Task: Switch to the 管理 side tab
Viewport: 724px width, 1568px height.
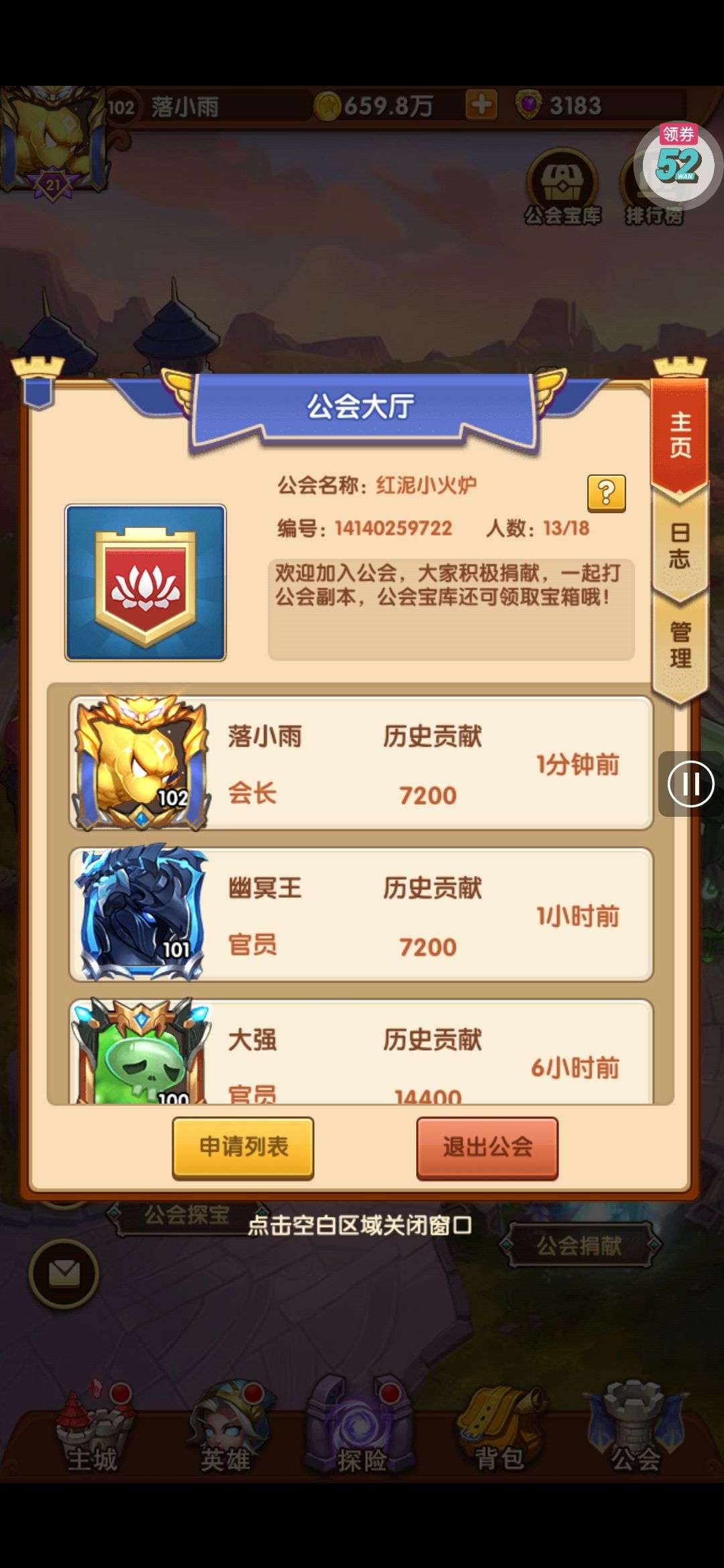Action: (680, 645)
